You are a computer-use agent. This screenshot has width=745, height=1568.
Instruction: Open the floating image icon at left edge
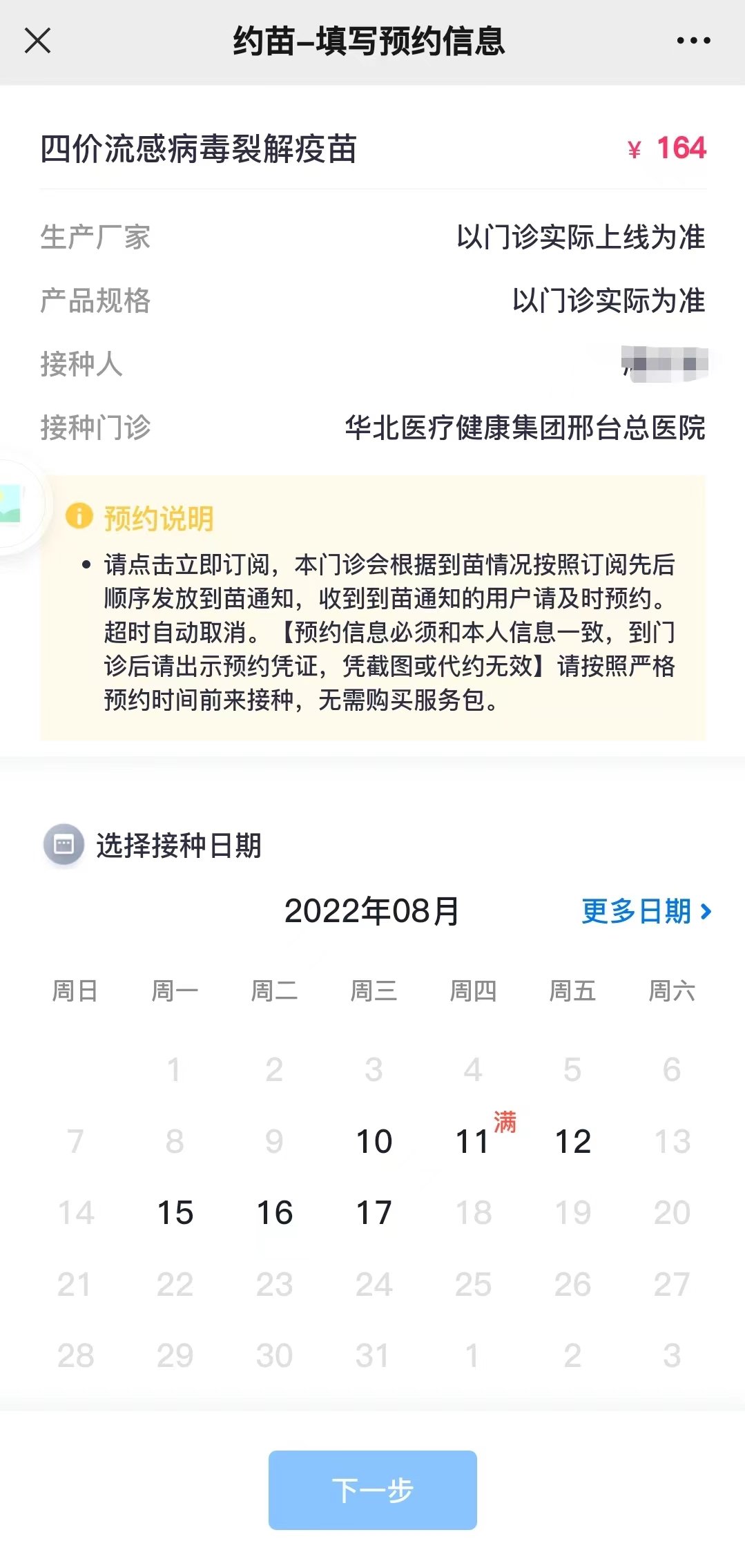click(x=12, y=504)
